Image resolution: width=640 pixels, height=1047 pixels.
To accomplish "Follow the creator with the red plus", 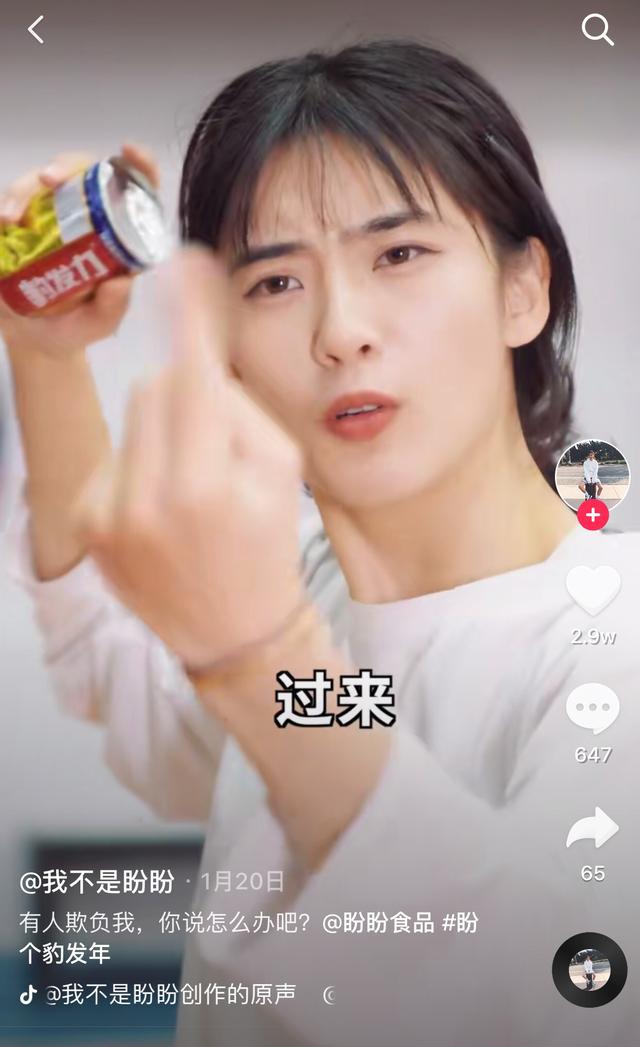I will [593, 515].
